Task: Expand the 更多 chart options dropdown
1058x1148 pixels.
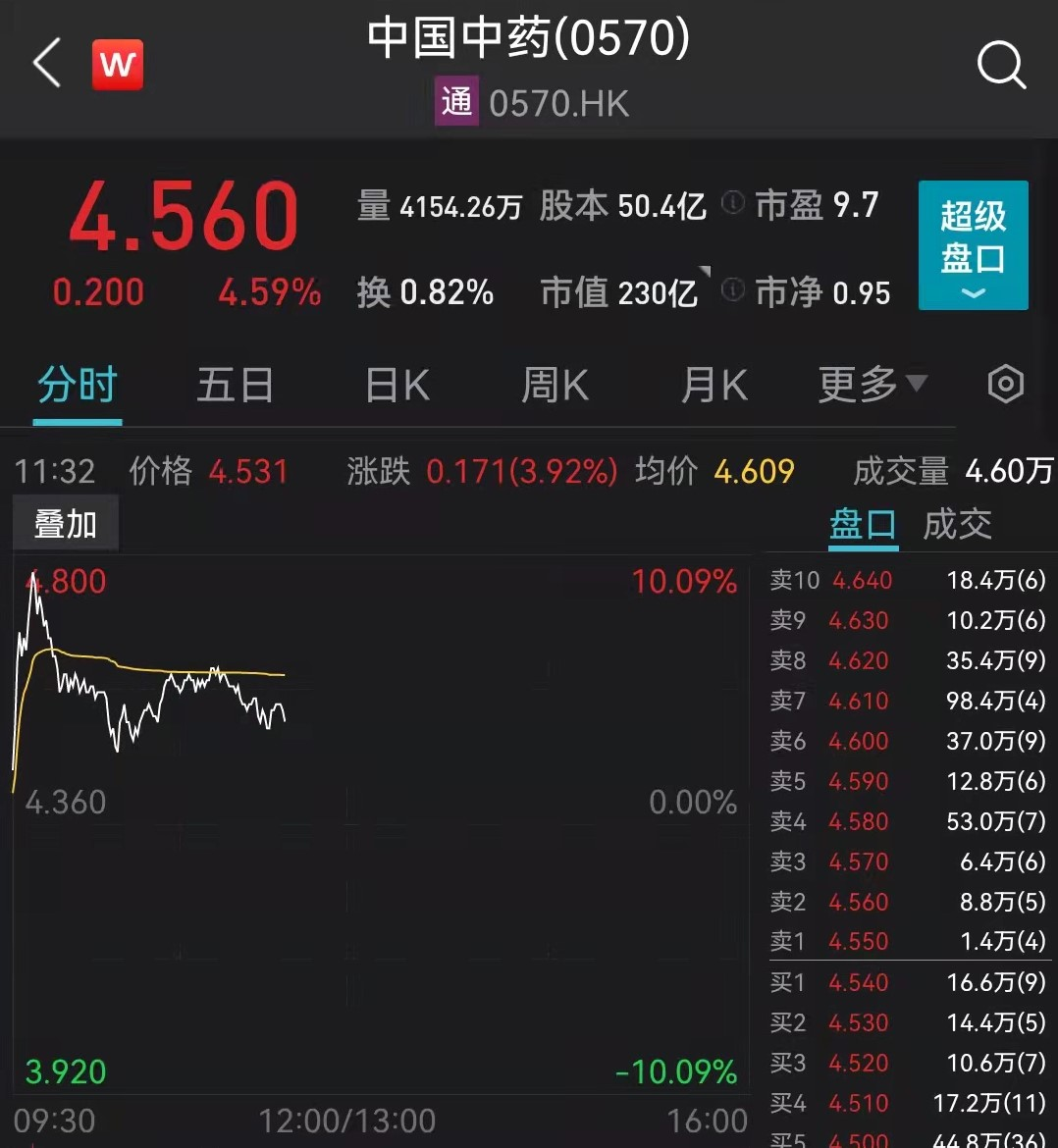Action: [872, 386]
